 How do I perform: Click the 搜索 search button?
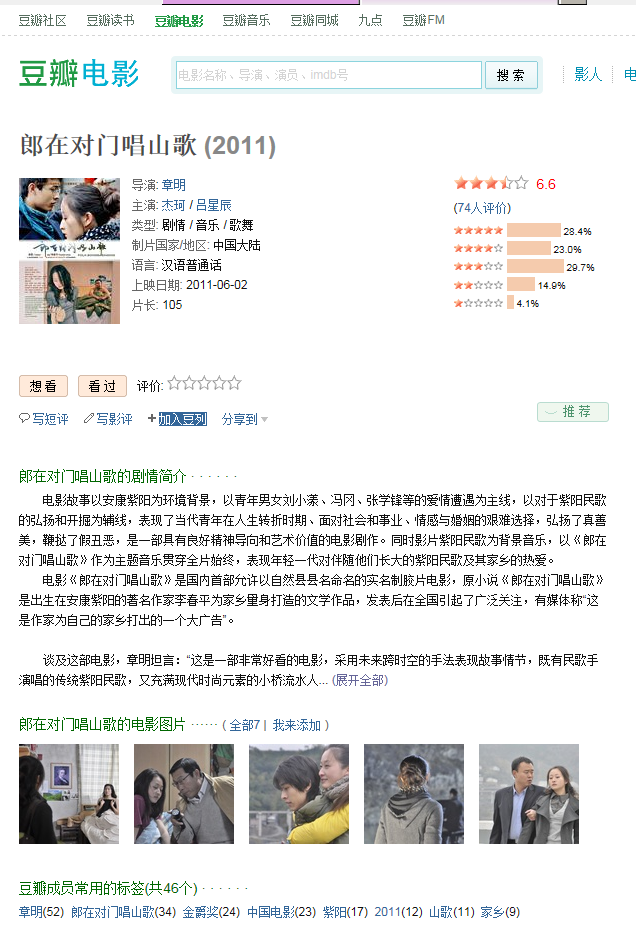tap(511, 75)
